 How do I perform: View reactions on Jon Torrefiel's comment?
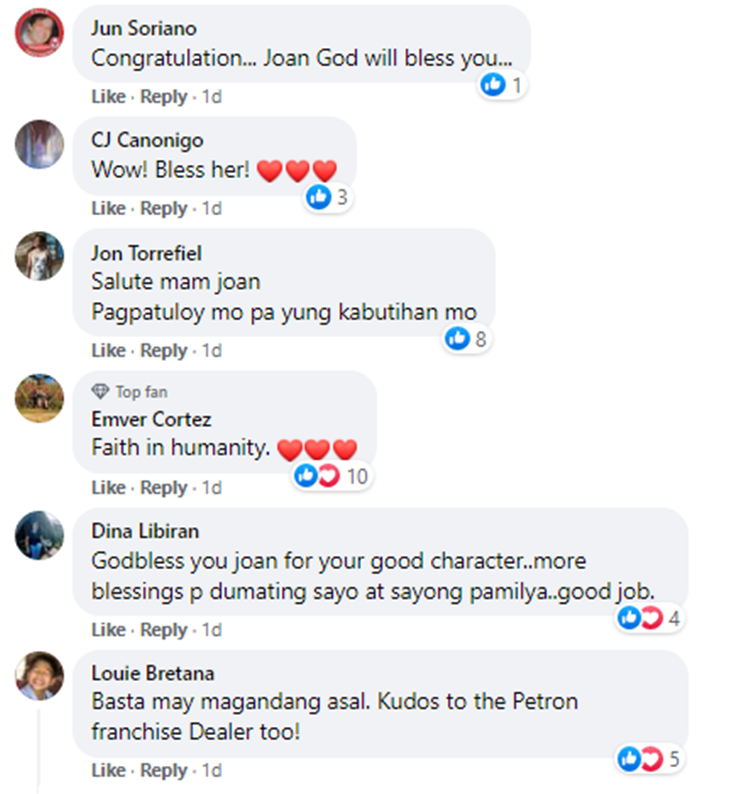tap(467, 339)
